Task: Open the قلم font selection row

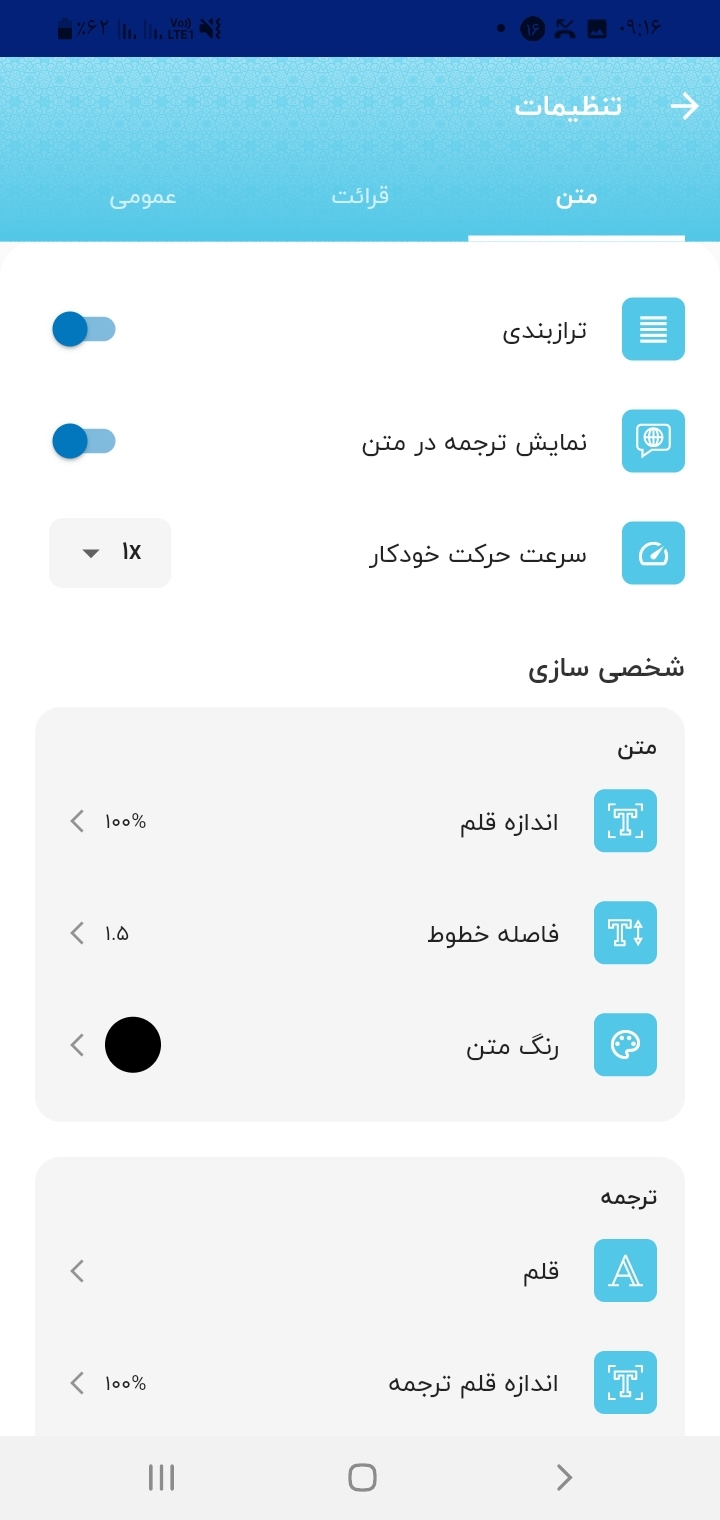Action: 75,1271
